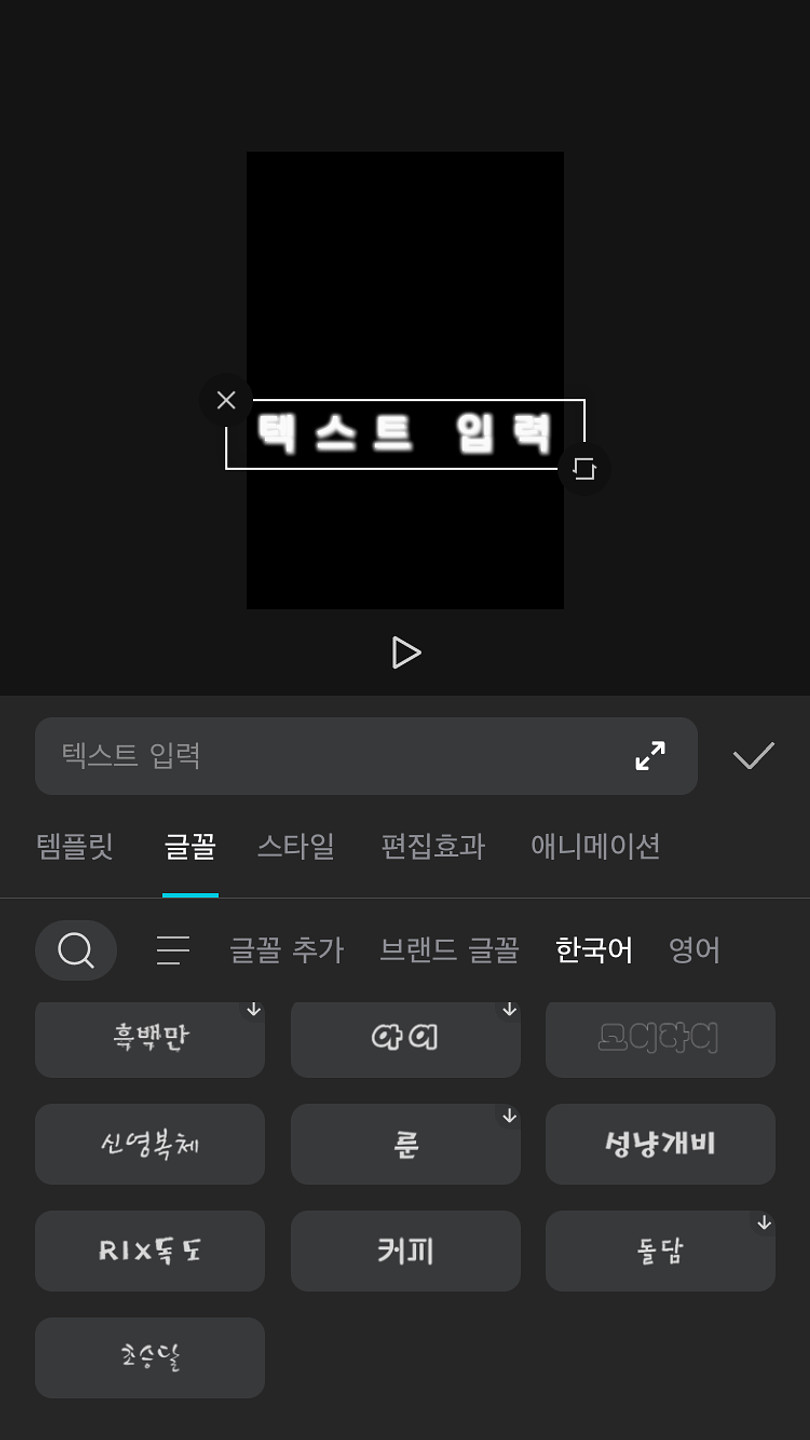
Task: Expand the text input to full screen
Action: coord(650,756)
